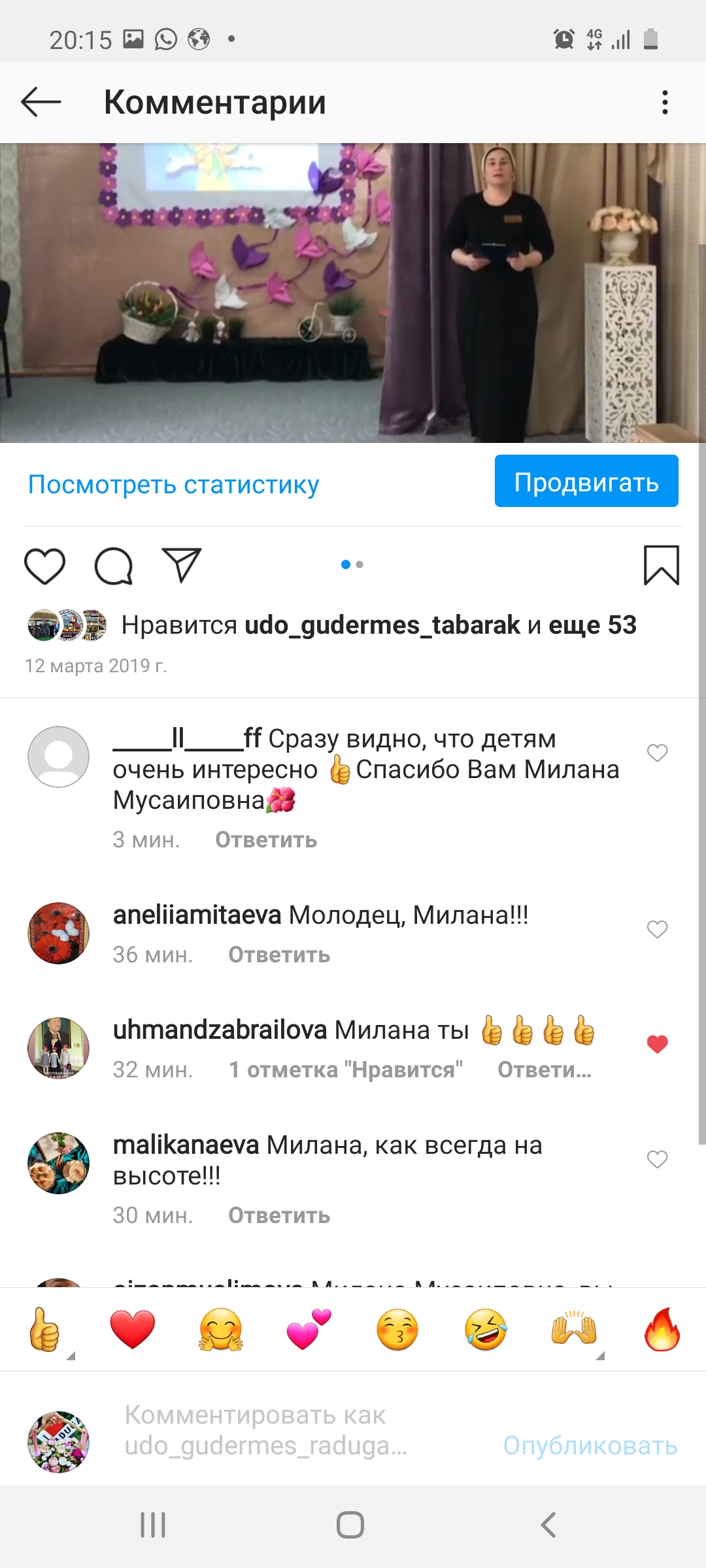
Task: Unlike uhmandzabrailova's comment
Action: (x=657, y=1045)
